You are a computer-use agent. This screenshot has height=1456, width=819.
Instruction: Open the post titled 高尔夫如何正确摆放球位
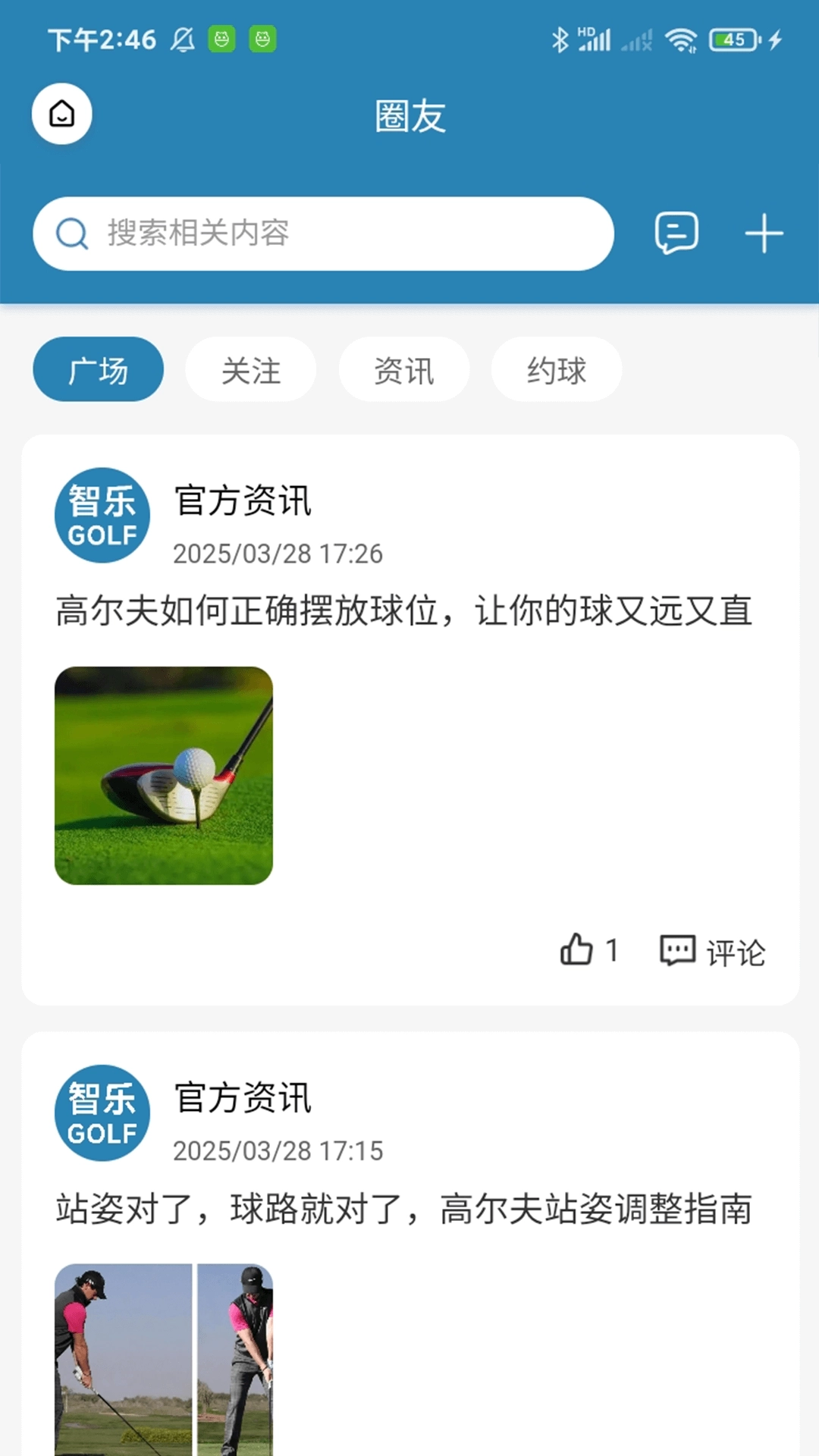402,611
